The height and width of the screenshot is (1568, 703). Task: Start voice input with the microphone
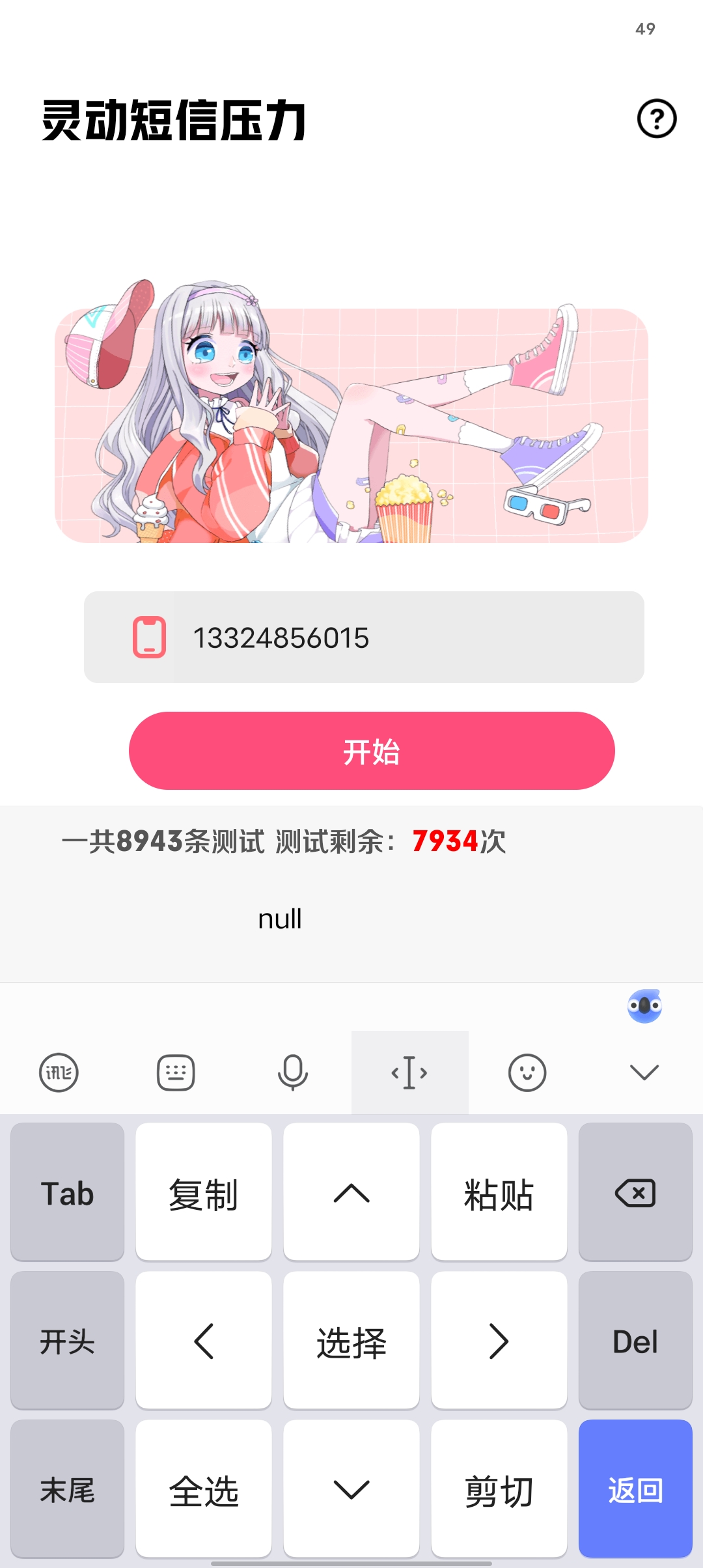click(x=293, y=1072)
